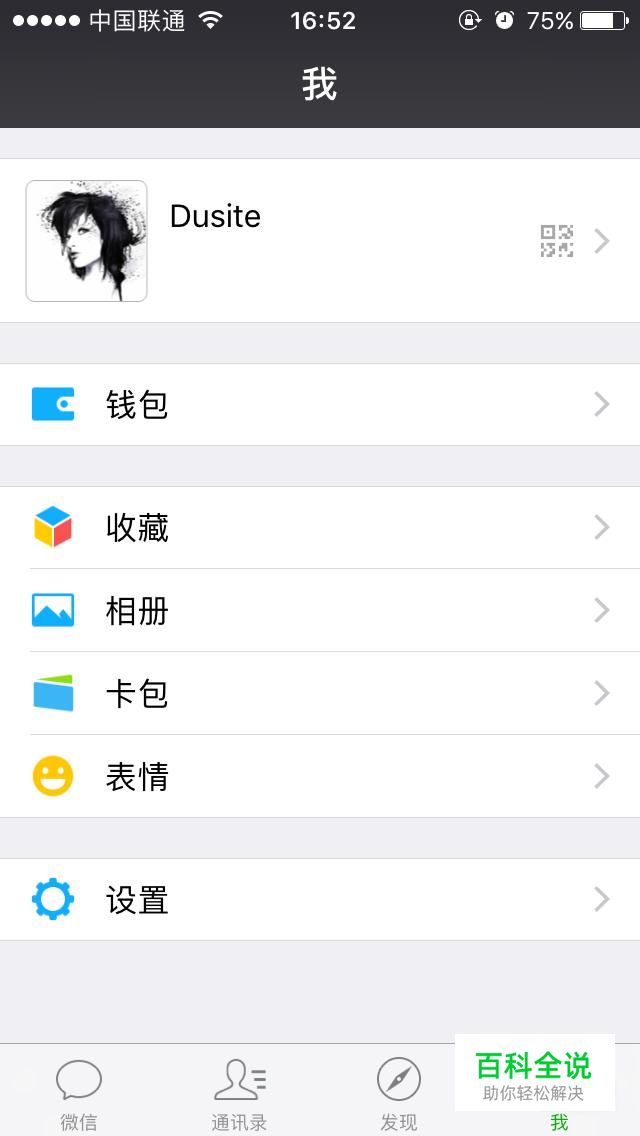The height and width of the screenshot is (1136, 640).
Task: Switch to the 微信 chats tab
Action: click(x=79, y=1094)
